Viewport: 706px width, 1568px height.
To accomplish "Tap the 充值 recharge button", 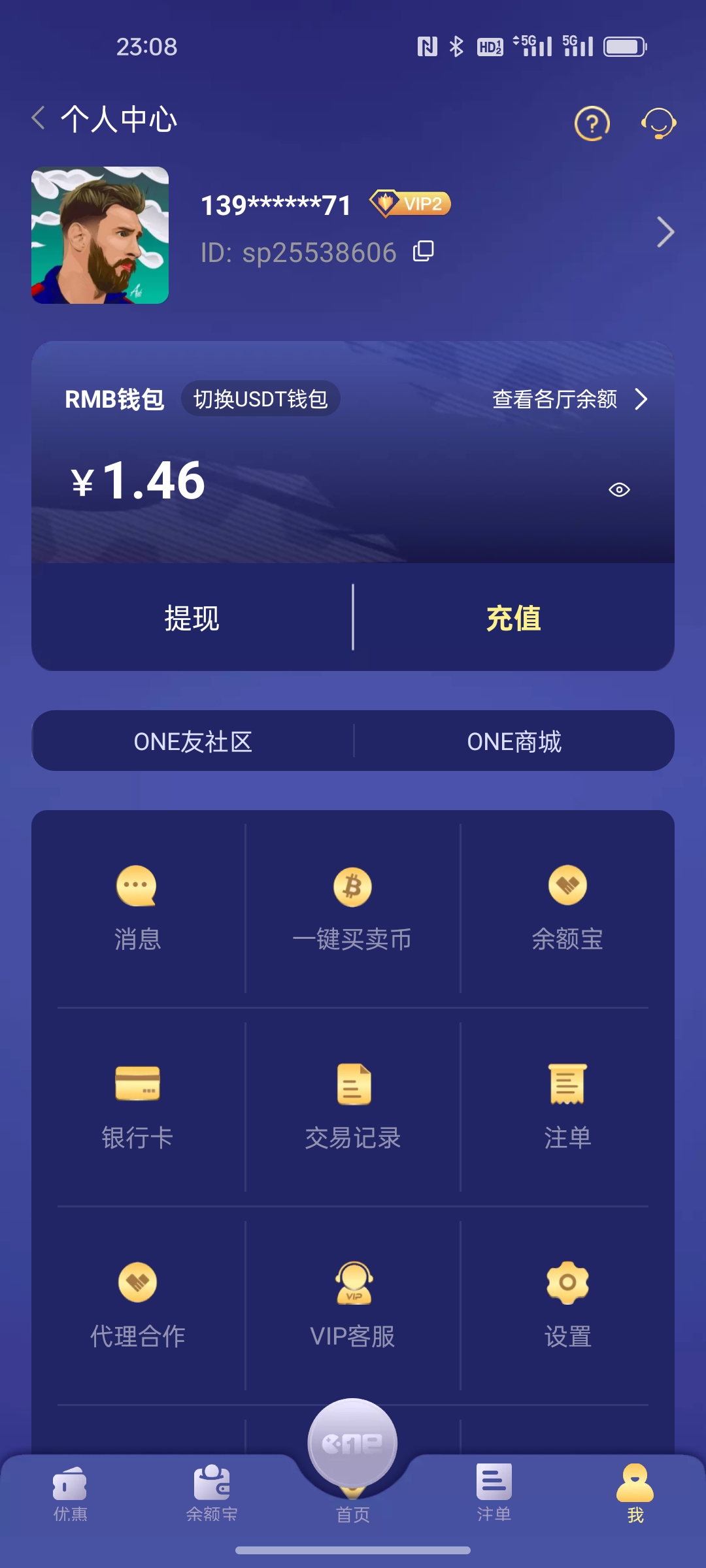I will tap(514, 618).
